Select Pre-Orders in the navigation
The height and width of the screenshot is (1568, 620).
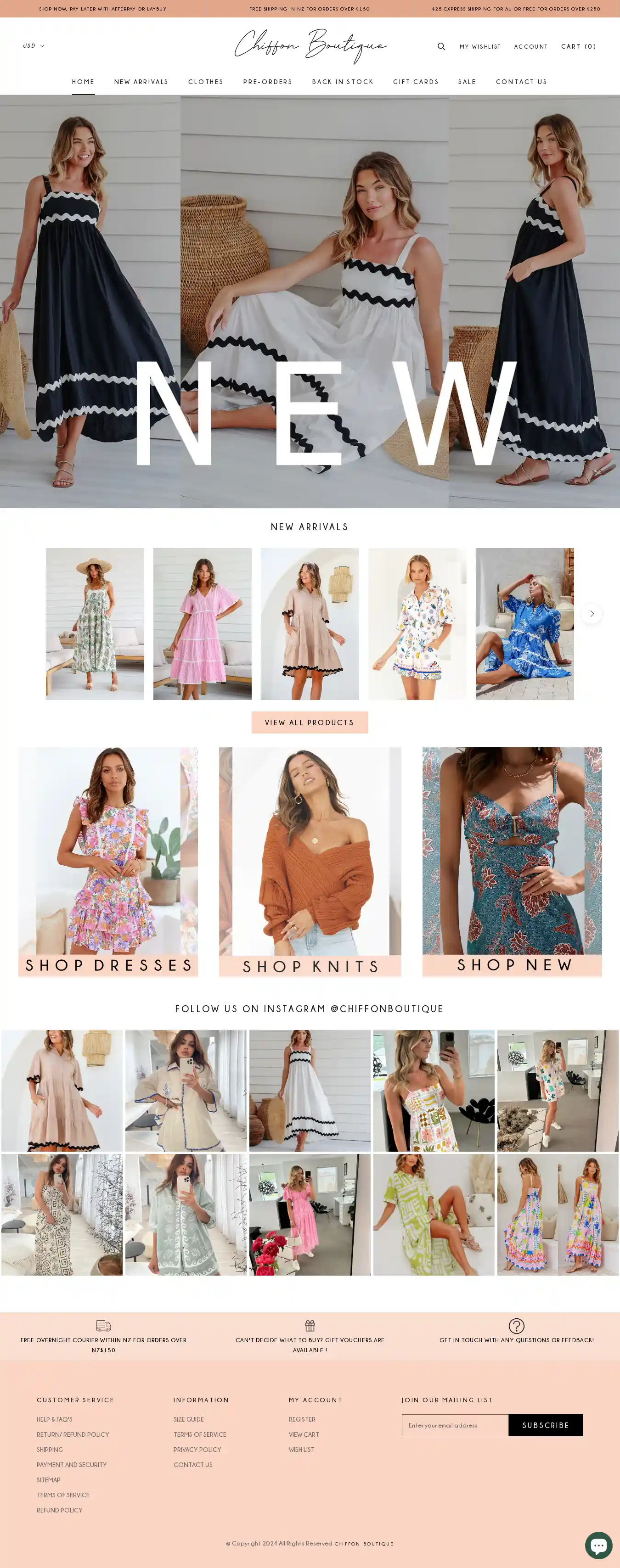click(x=268, y=82)
